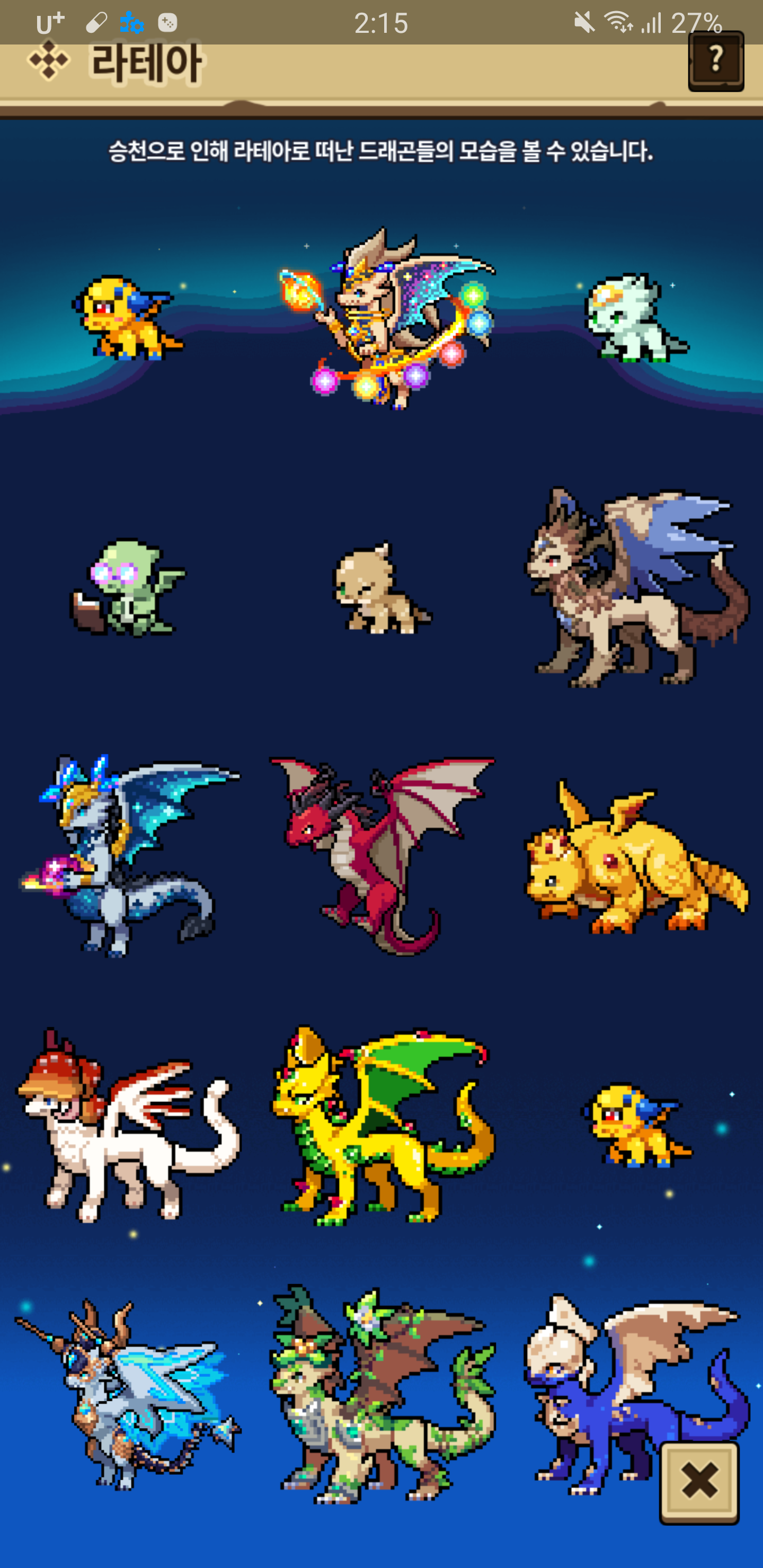Select the pale green baby dragon on cloud

tap(637, 318)
